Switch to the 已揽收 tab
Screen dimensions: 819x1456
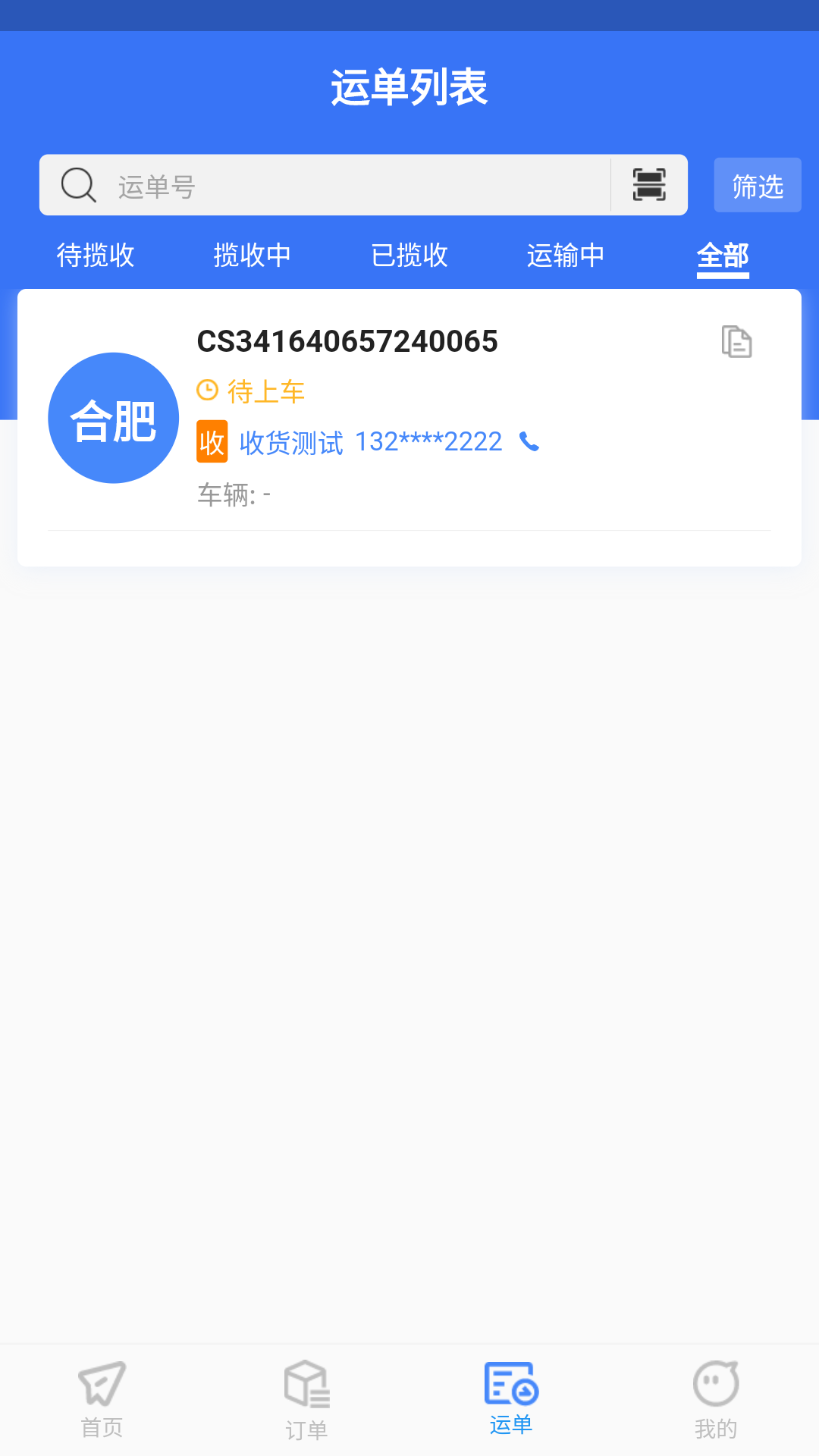point(409,256)
